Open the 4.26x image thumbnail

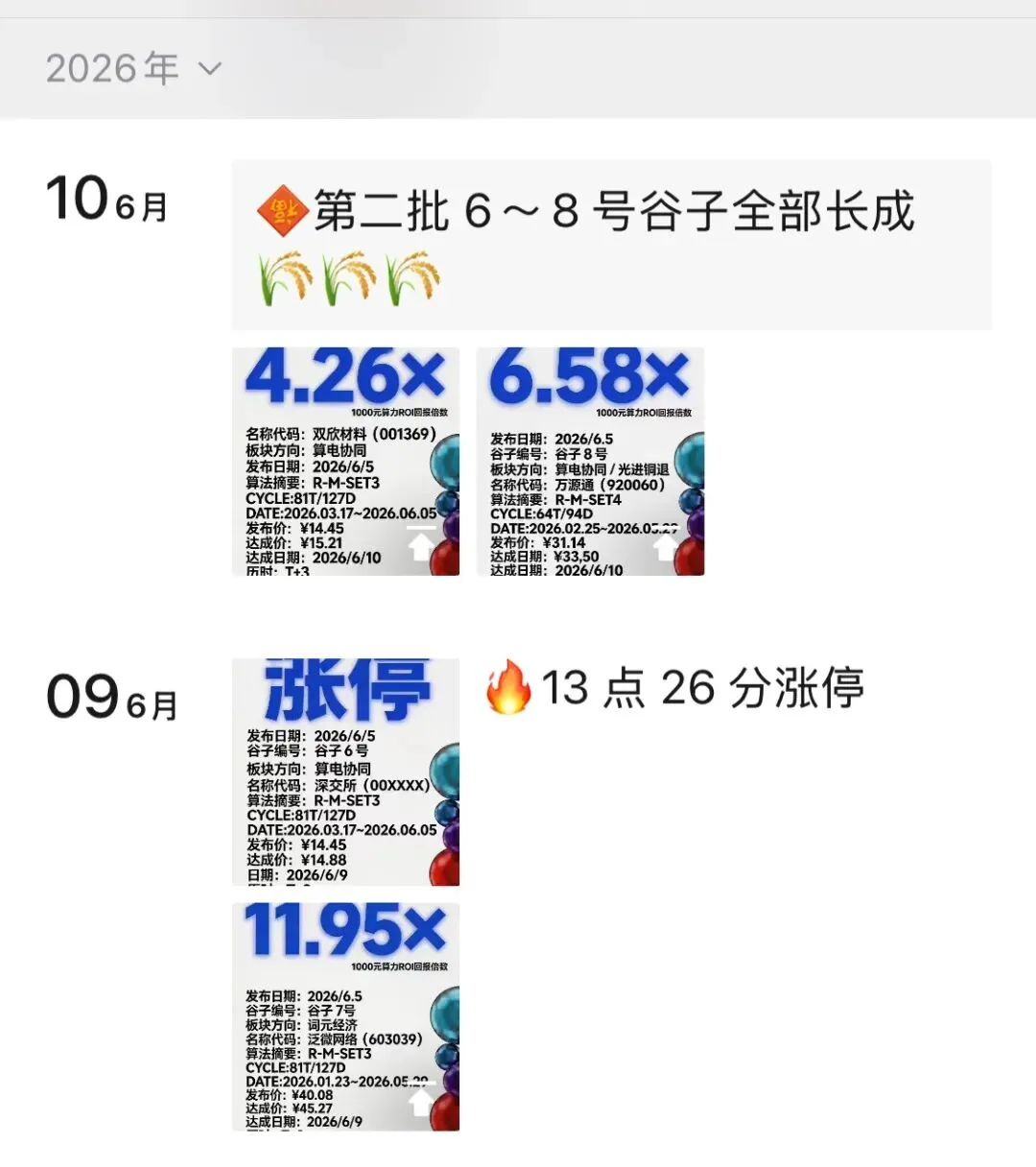[345, 462]
